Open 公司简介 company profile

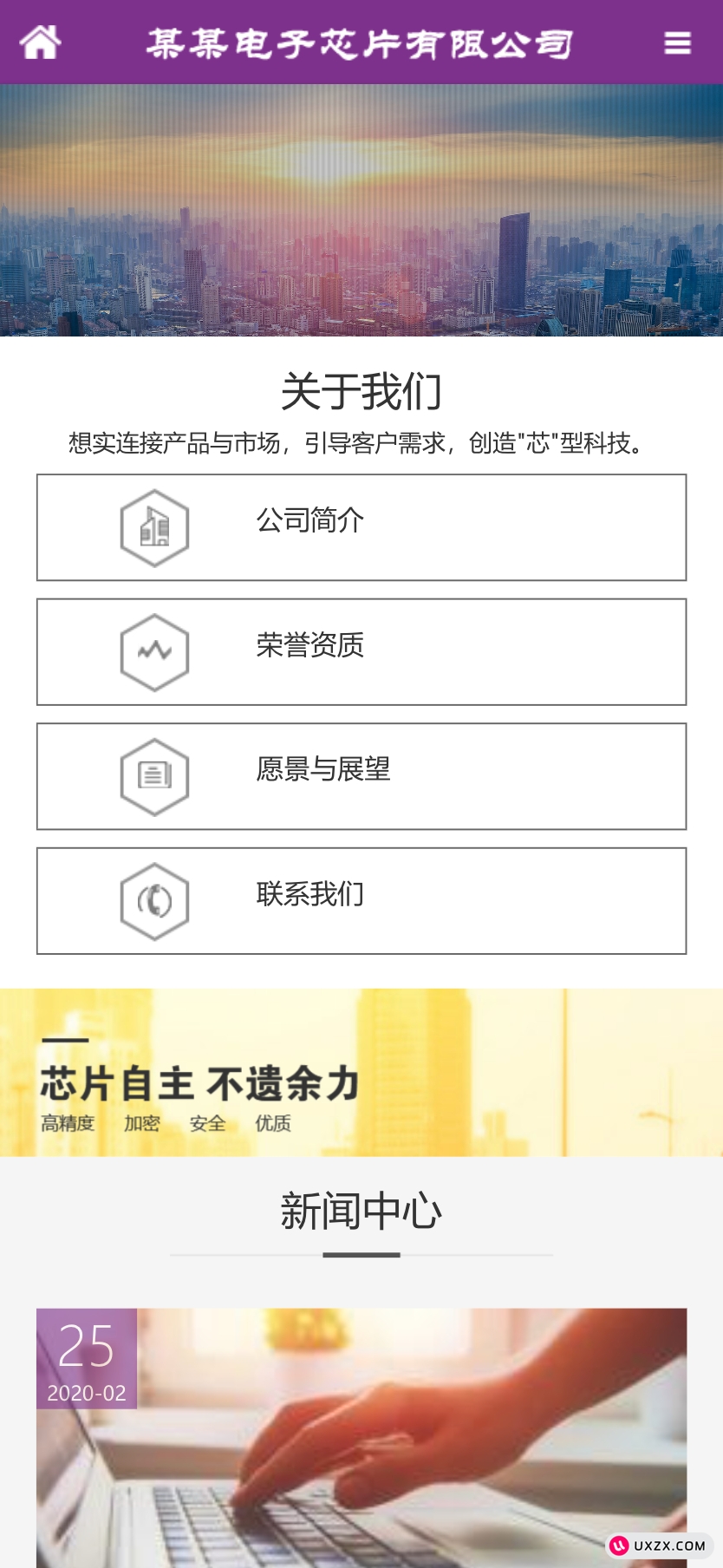[x=361, y=527]
